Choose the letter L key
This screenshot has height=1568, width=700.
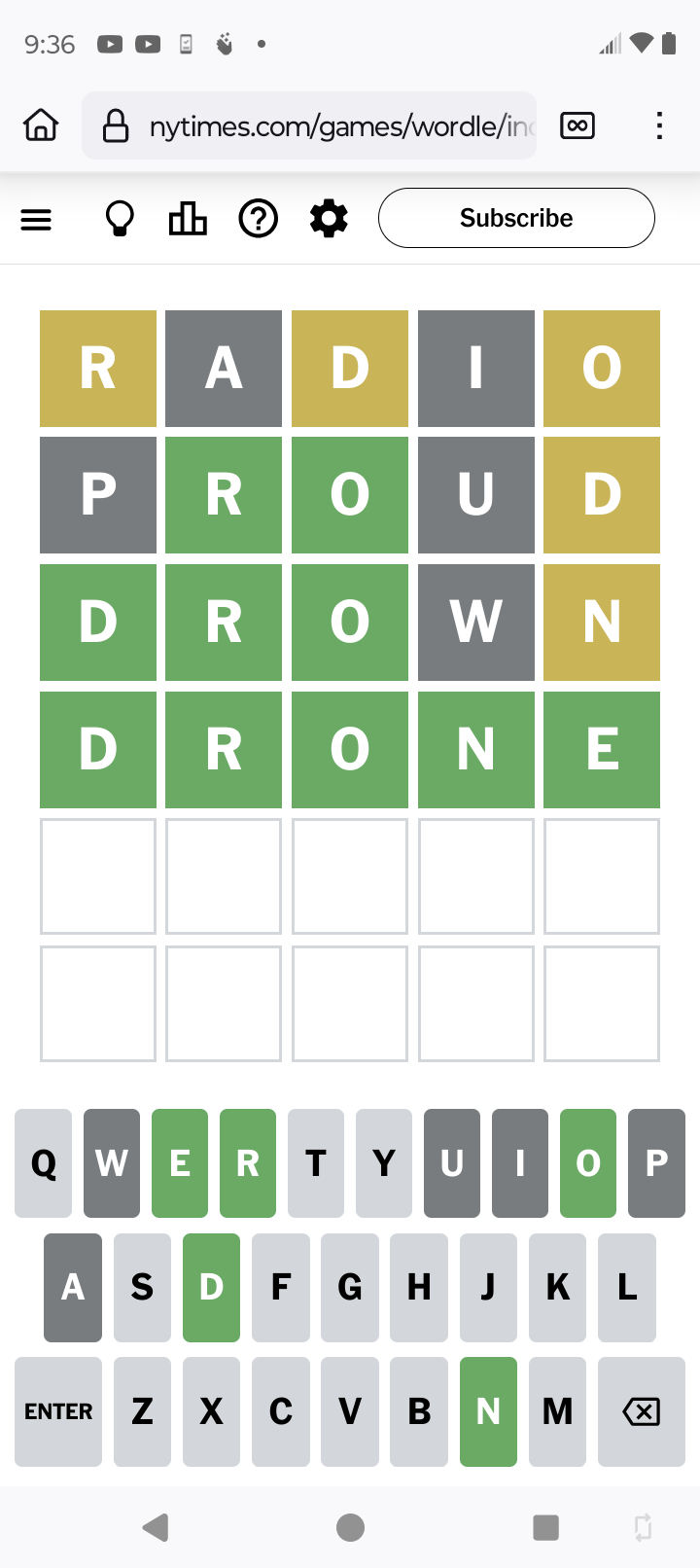[x=627, y=1288]
